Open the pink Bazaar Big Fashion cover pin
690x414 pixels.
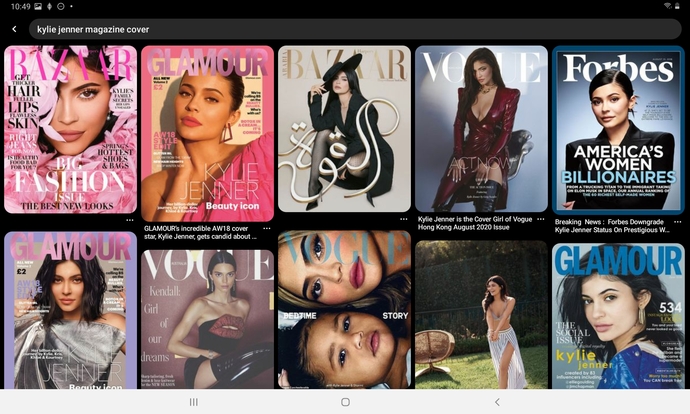(x=70, y=130)
